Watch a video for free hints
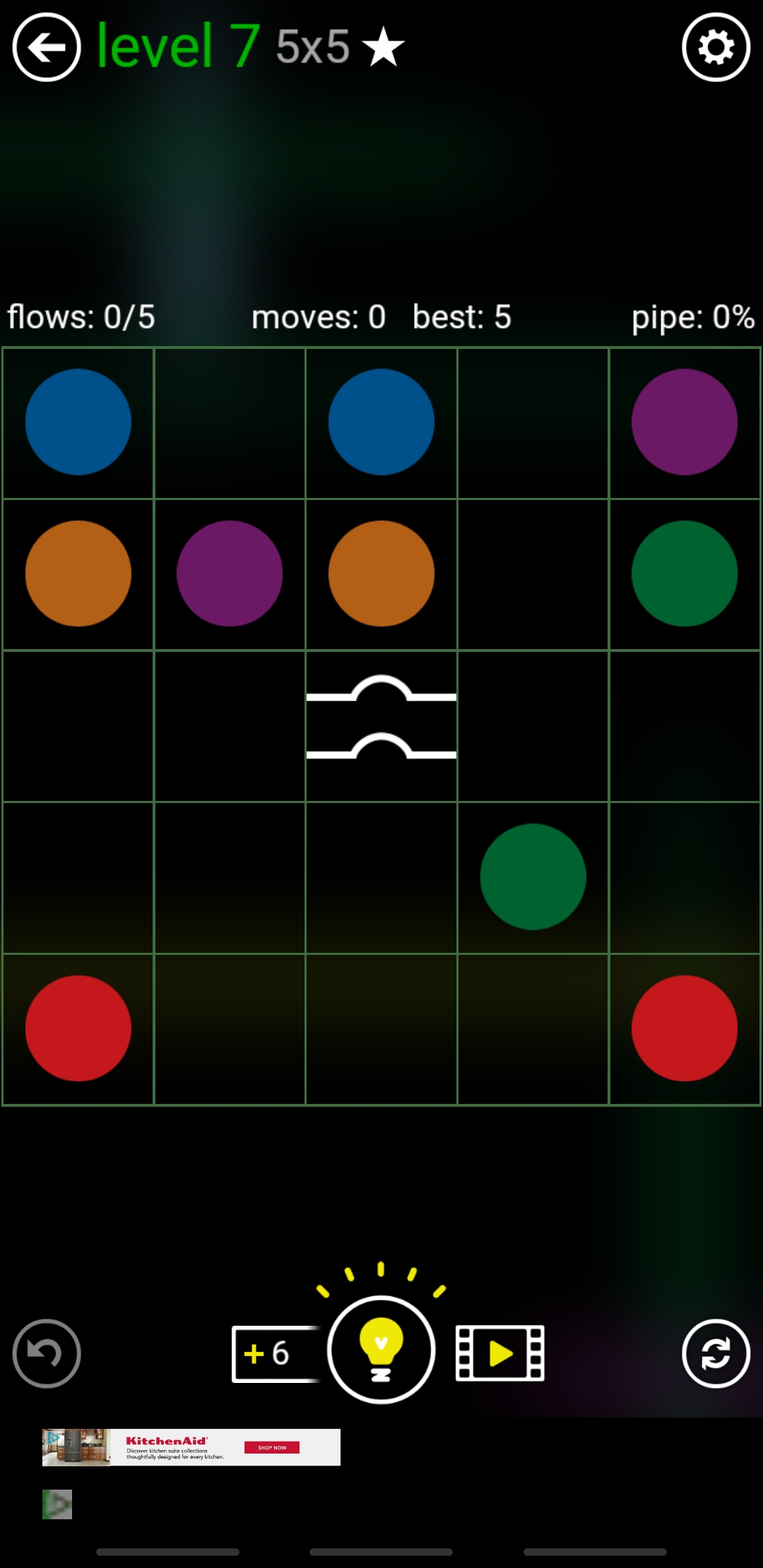The width and height of the screenshot is (763, 1568). click(x=500, y=1353)
